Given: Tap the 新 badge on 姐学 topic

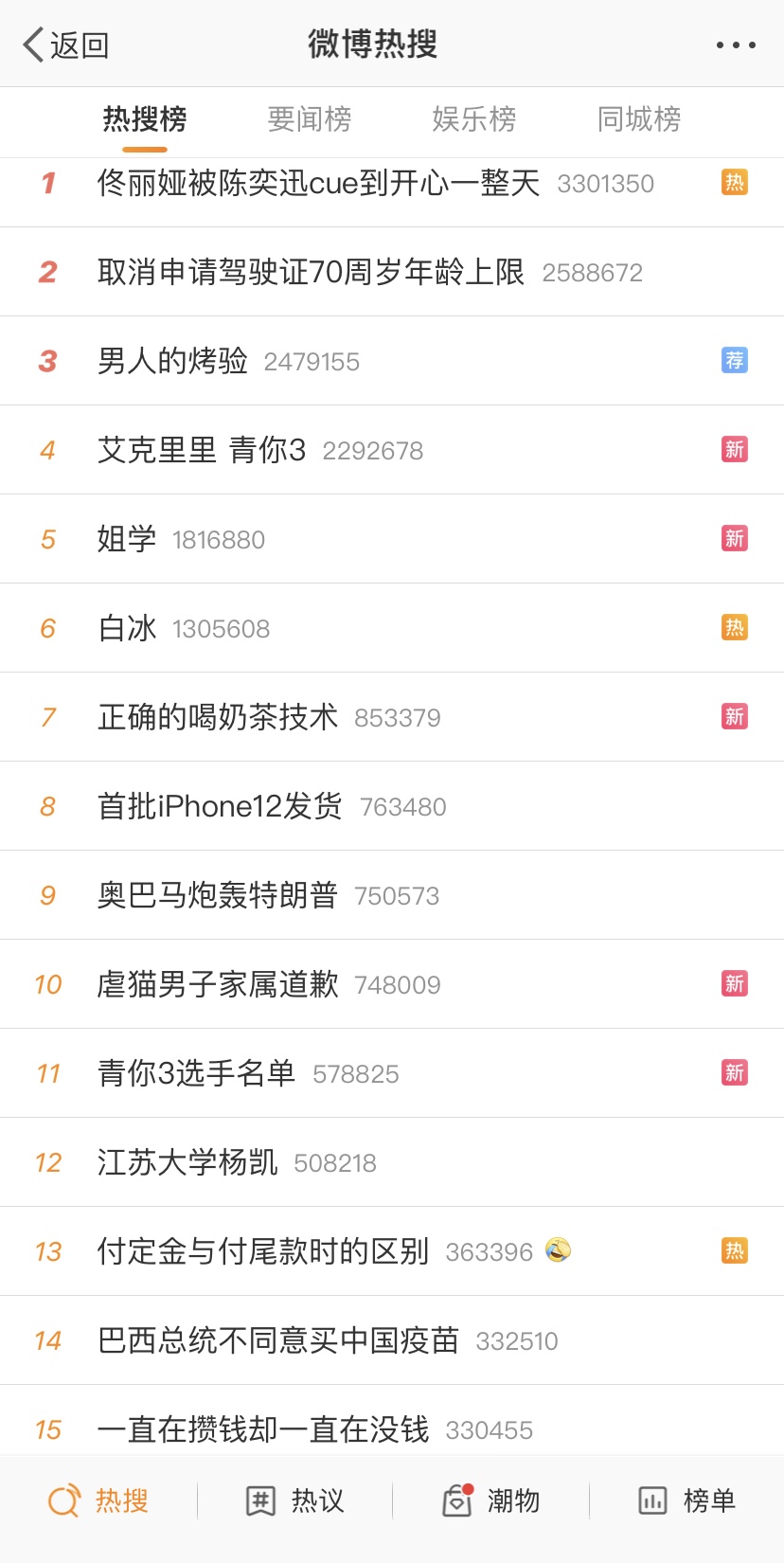Looking at the screenshot, I should [x=735, y=537].
